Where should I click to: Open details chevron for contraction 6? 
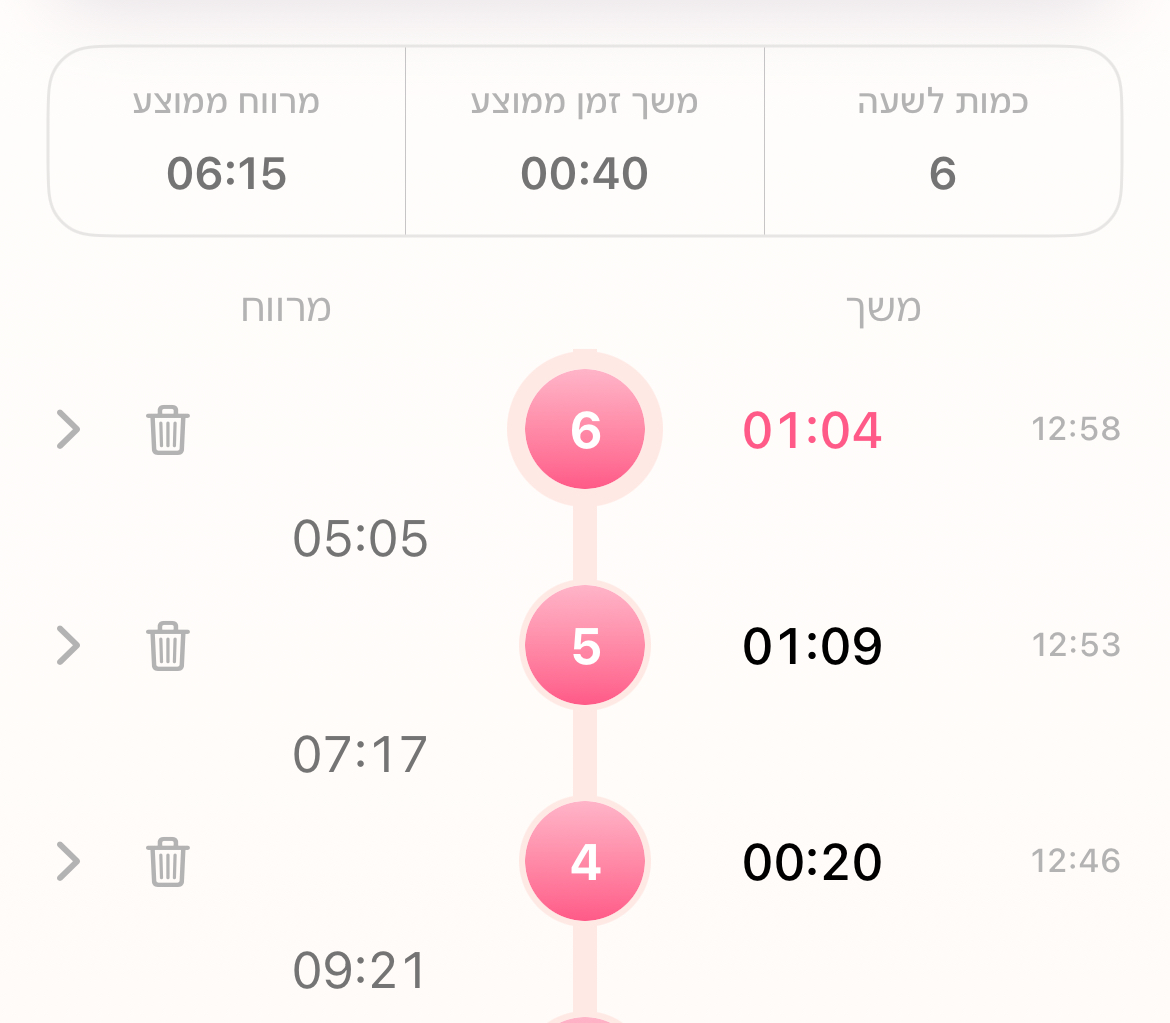point(68,430)
